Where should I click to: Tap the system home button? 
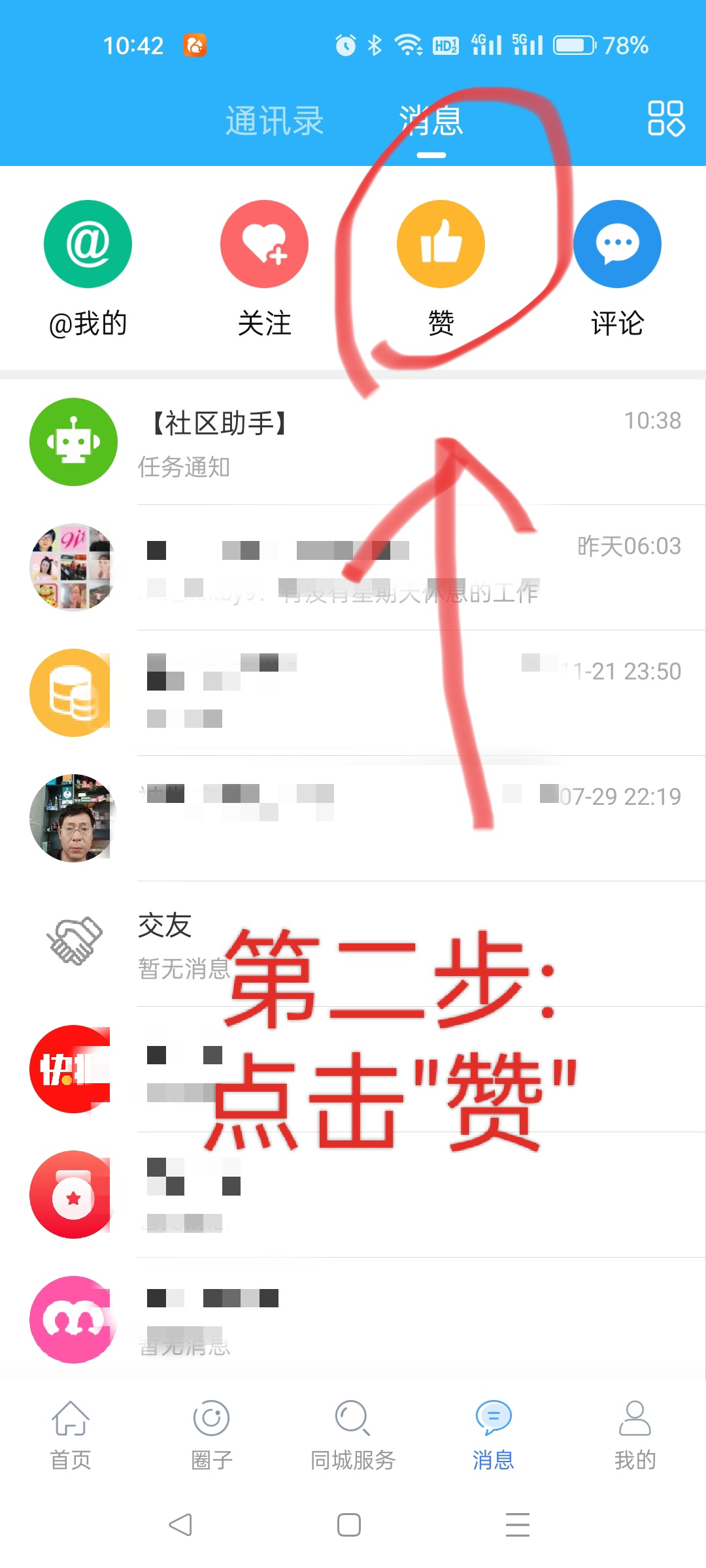[x=349, y=1525]
